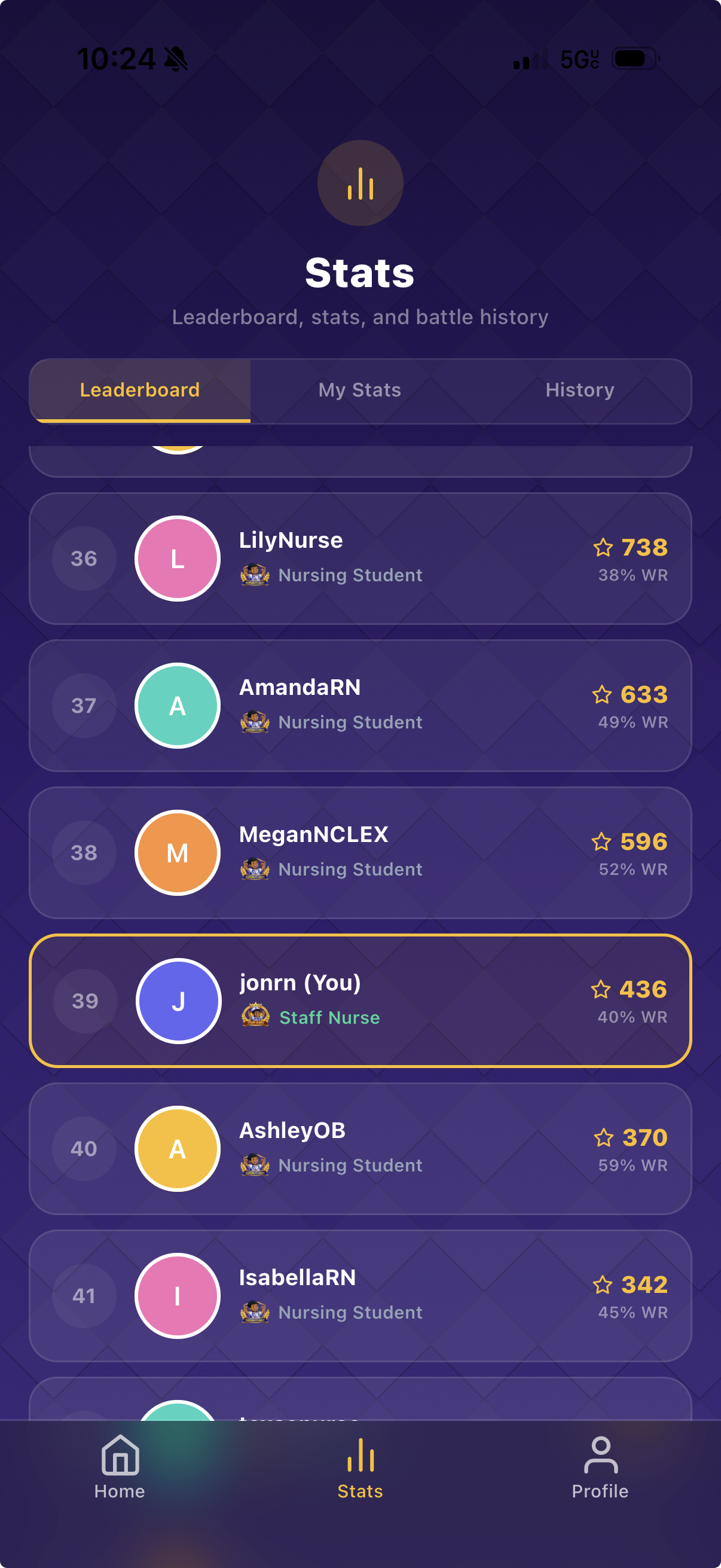Tap LilyNurse's pink avatar circle
Screen dimensions: 721x1568
click(177, 558)
